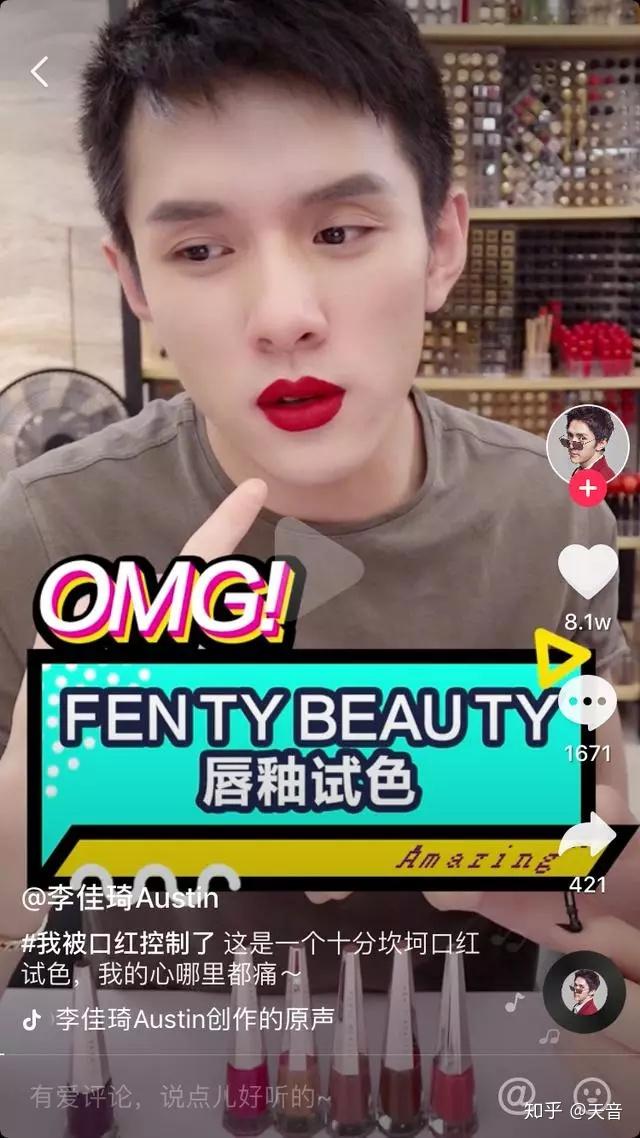The height and width of the screenshot is (1138, 640).
Task: Open 李佳琦Austin's profile avatar
Action: point(588,444)
